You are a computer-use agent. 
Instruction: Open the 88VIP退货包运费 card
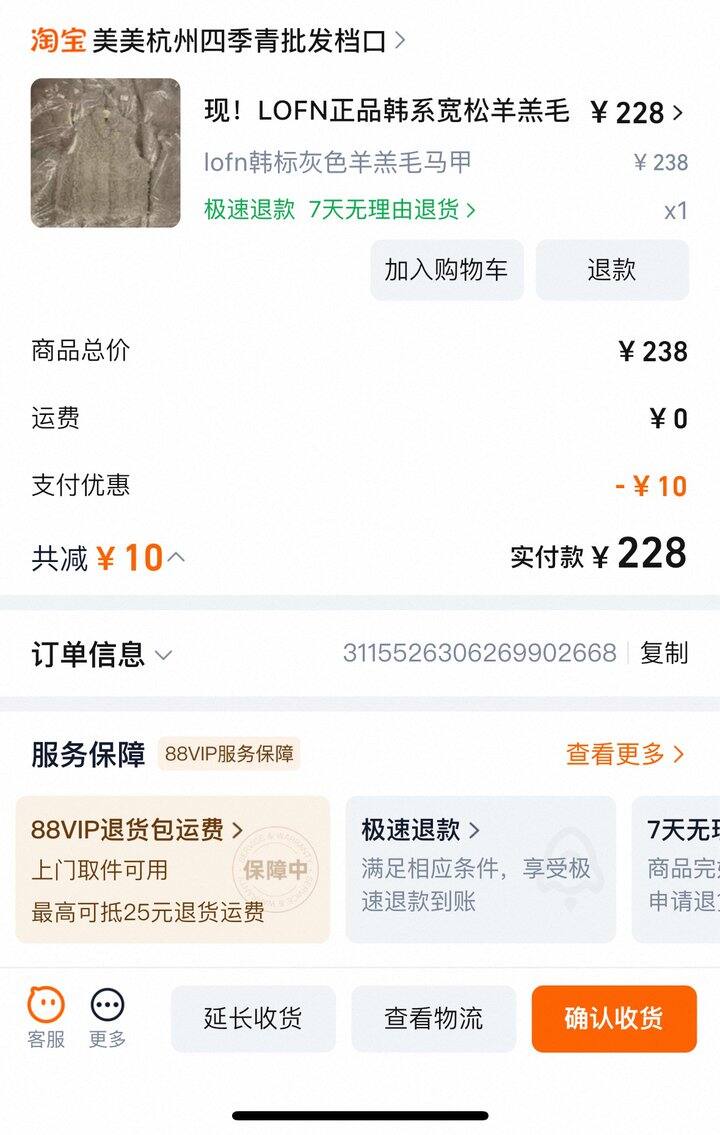coord(172,869)
